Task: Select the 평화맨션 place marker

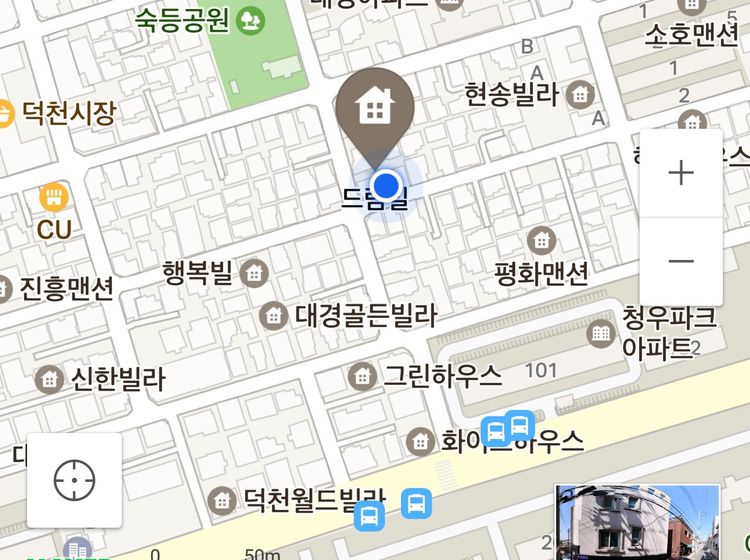Action: coord(541,240)
